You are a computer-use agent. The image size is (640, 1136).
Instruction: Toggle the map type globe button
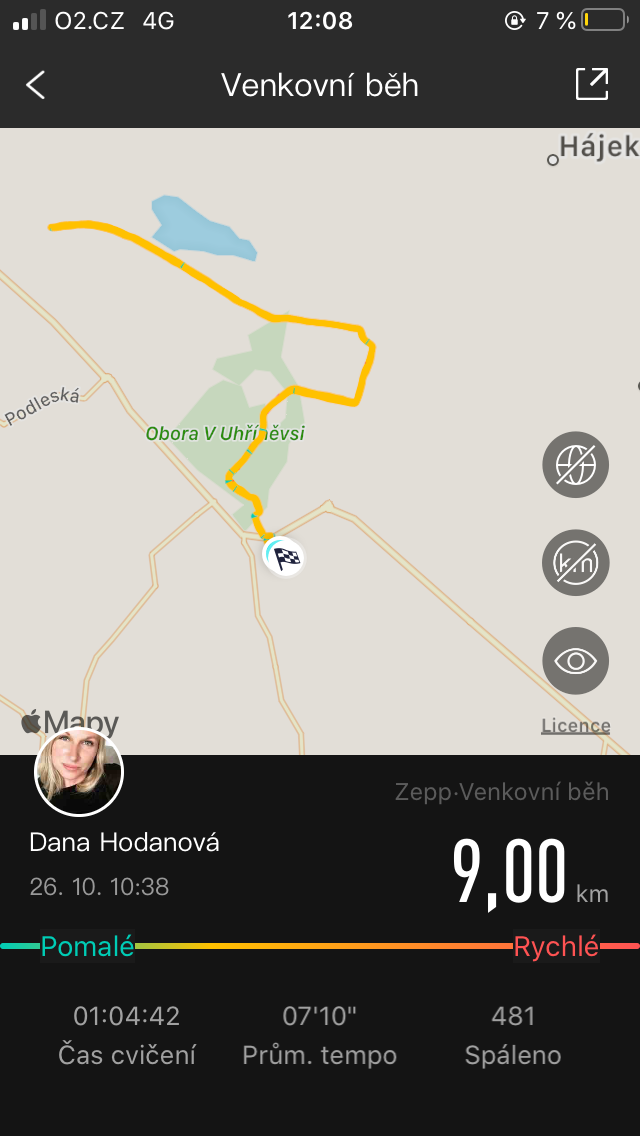click(575, 465)
